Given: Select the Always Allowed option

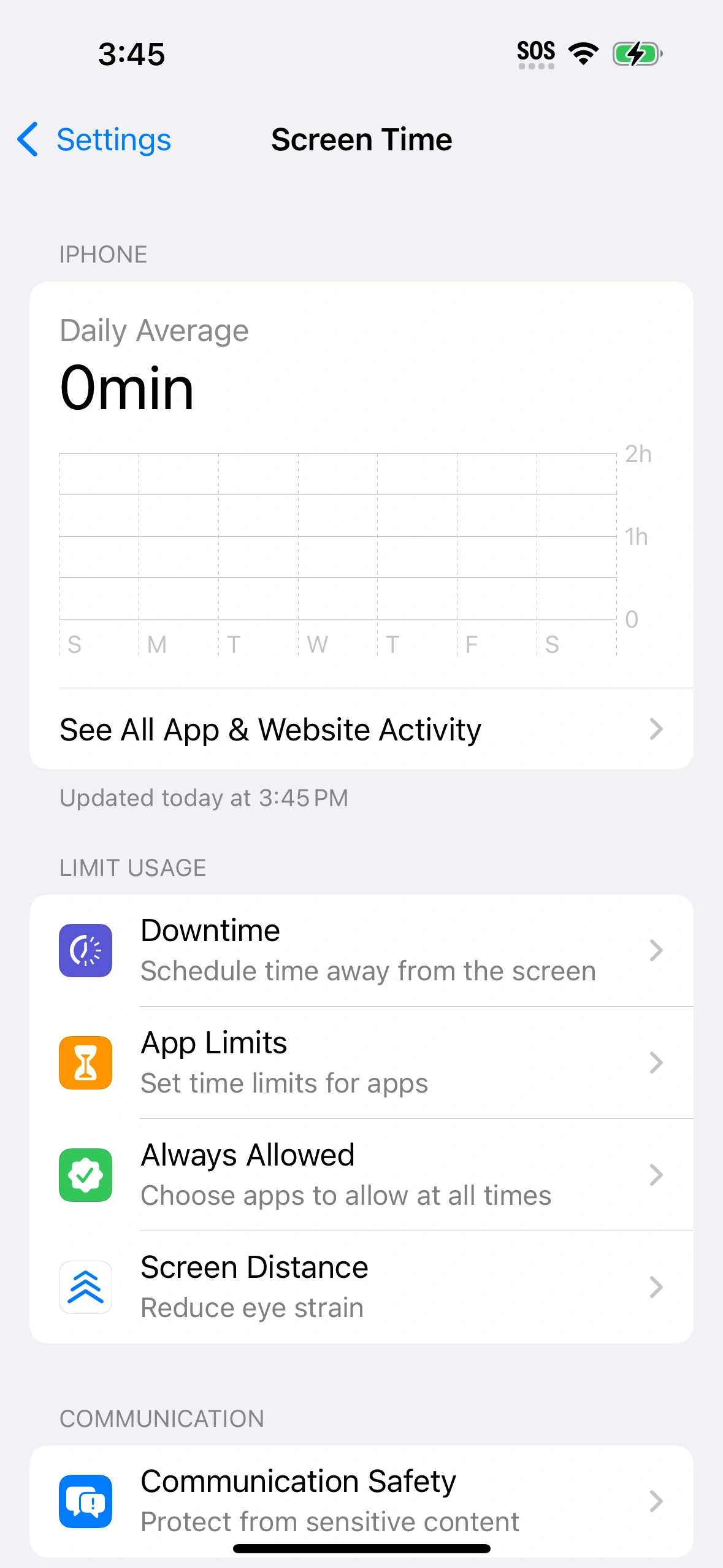Looking at the screenshot, I should pos(361,1175).
